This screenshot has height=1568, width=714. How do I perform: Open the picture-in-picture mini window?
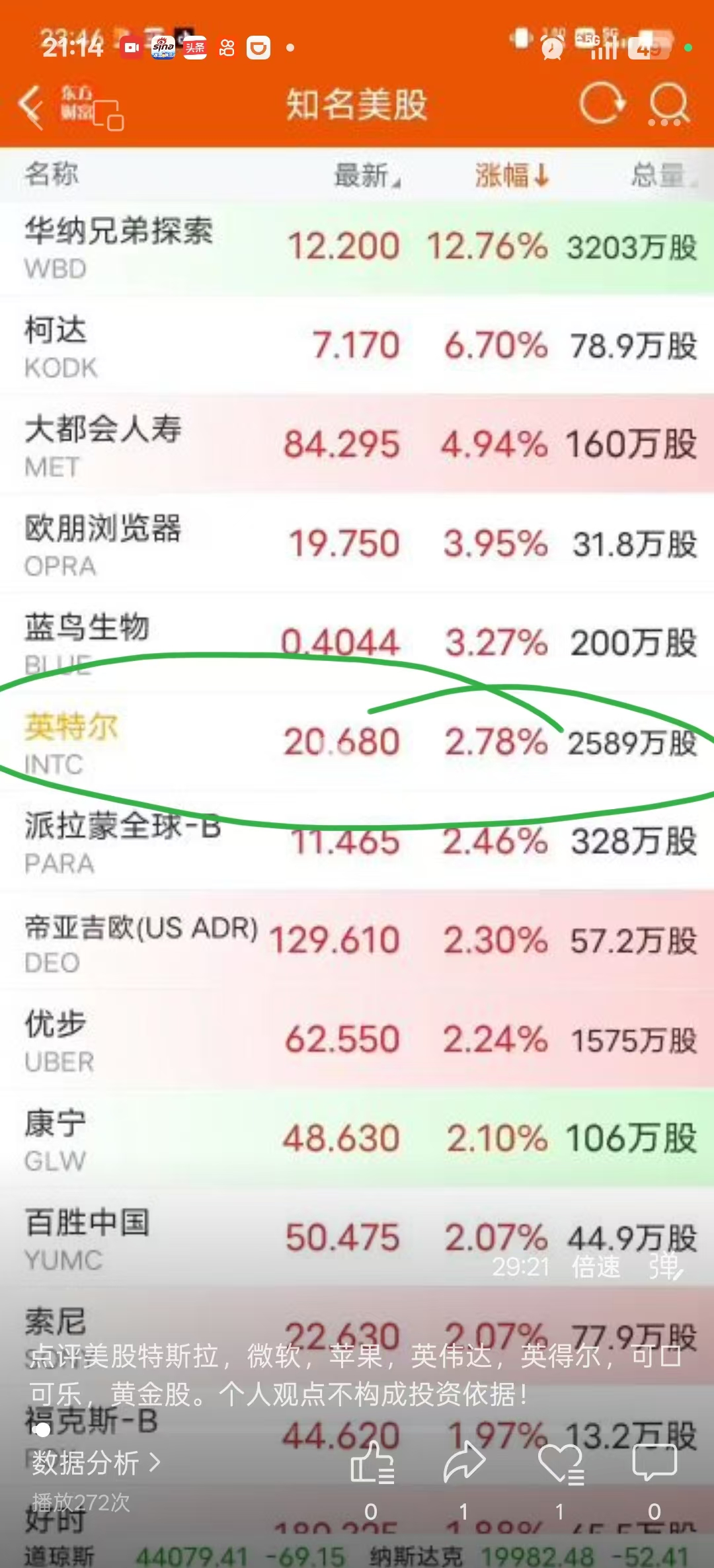[108, 116]
